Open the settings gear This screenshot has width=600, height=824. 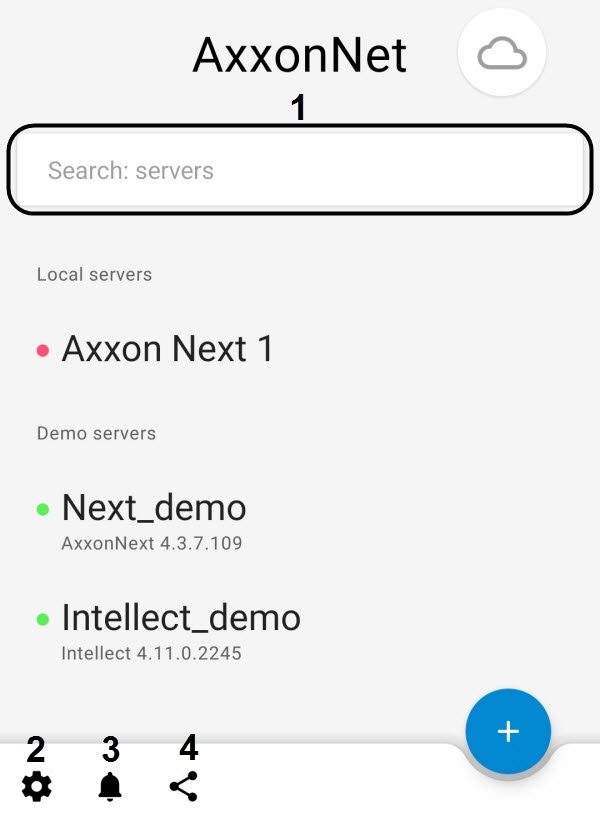37,787
